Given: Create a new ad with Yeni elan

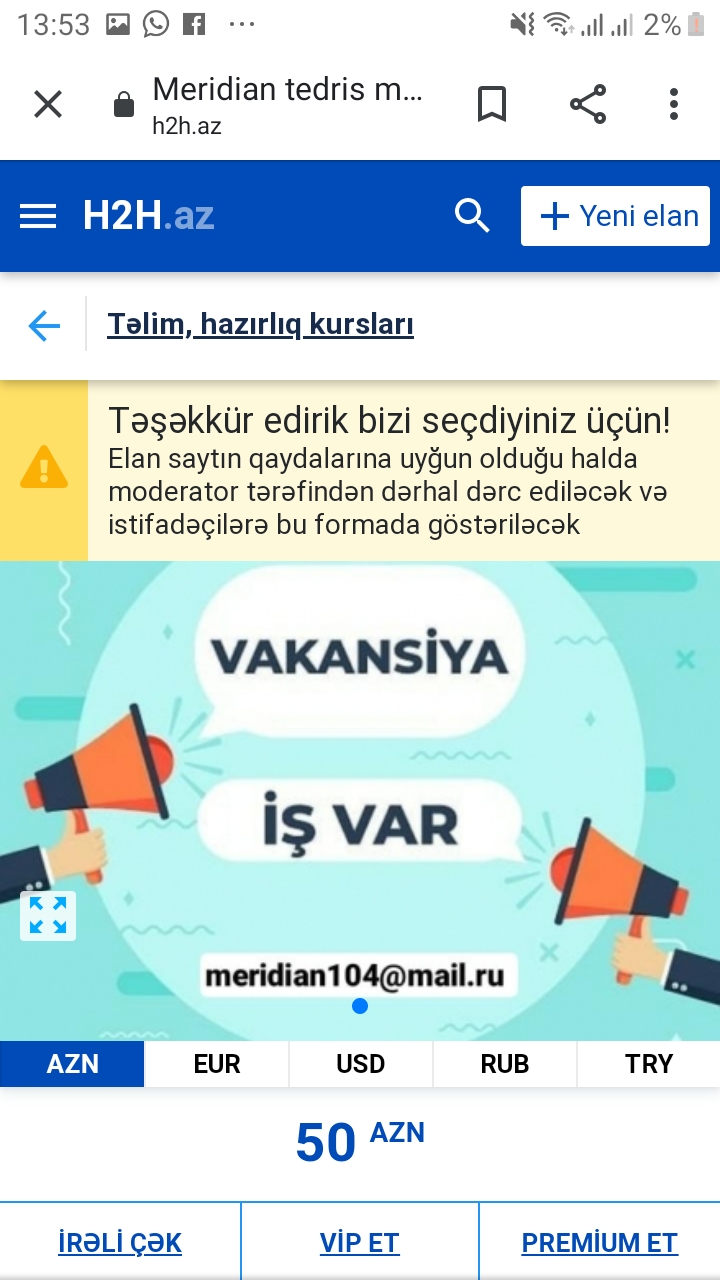Looking at the screenshot, I should (x=615, y=216).
